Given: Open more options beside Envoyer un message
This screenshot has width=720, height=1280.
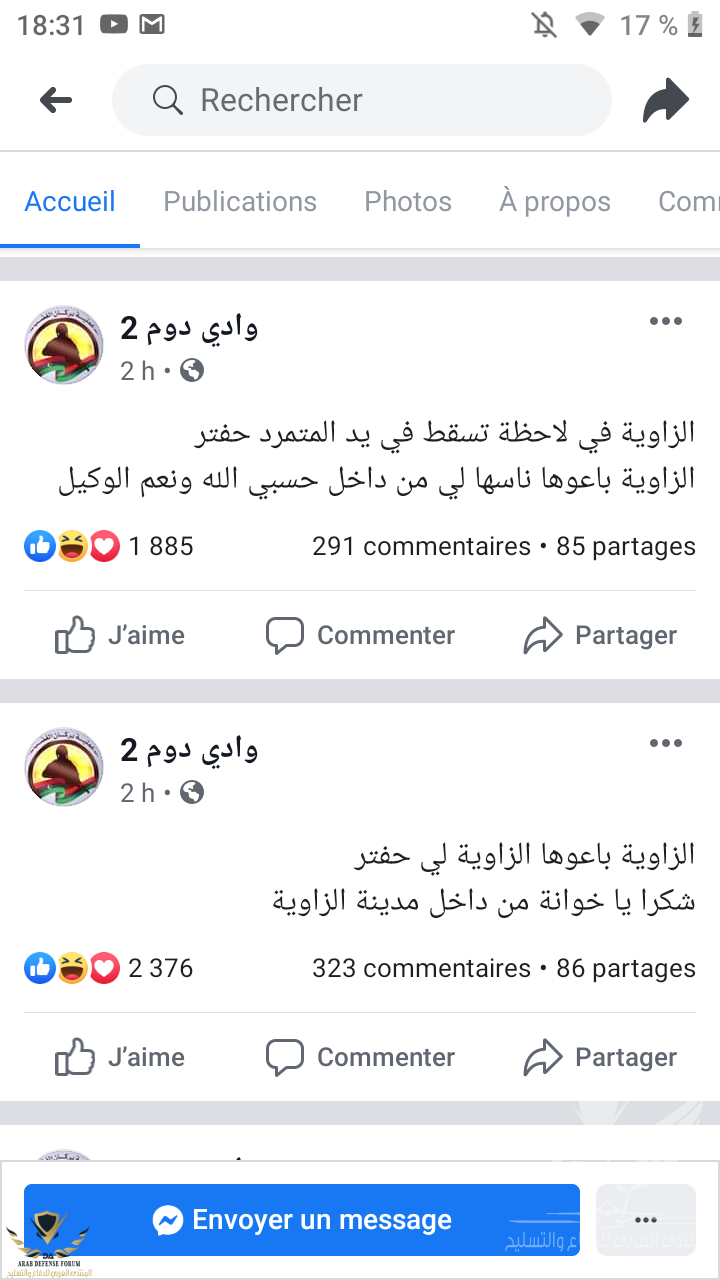Looking at the screenshot, I should [x=646, y=1220].
